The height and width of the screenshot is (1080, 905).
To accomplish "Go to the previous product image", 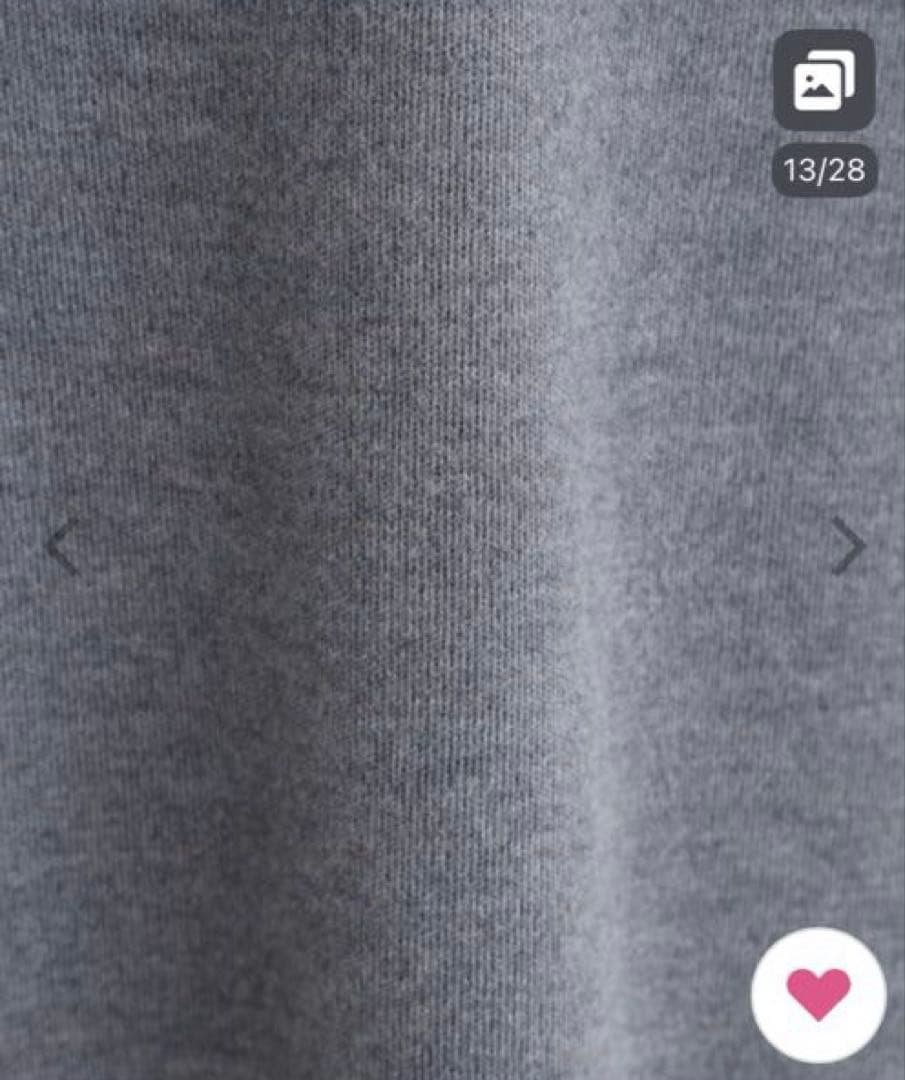I will click(61, 548).
